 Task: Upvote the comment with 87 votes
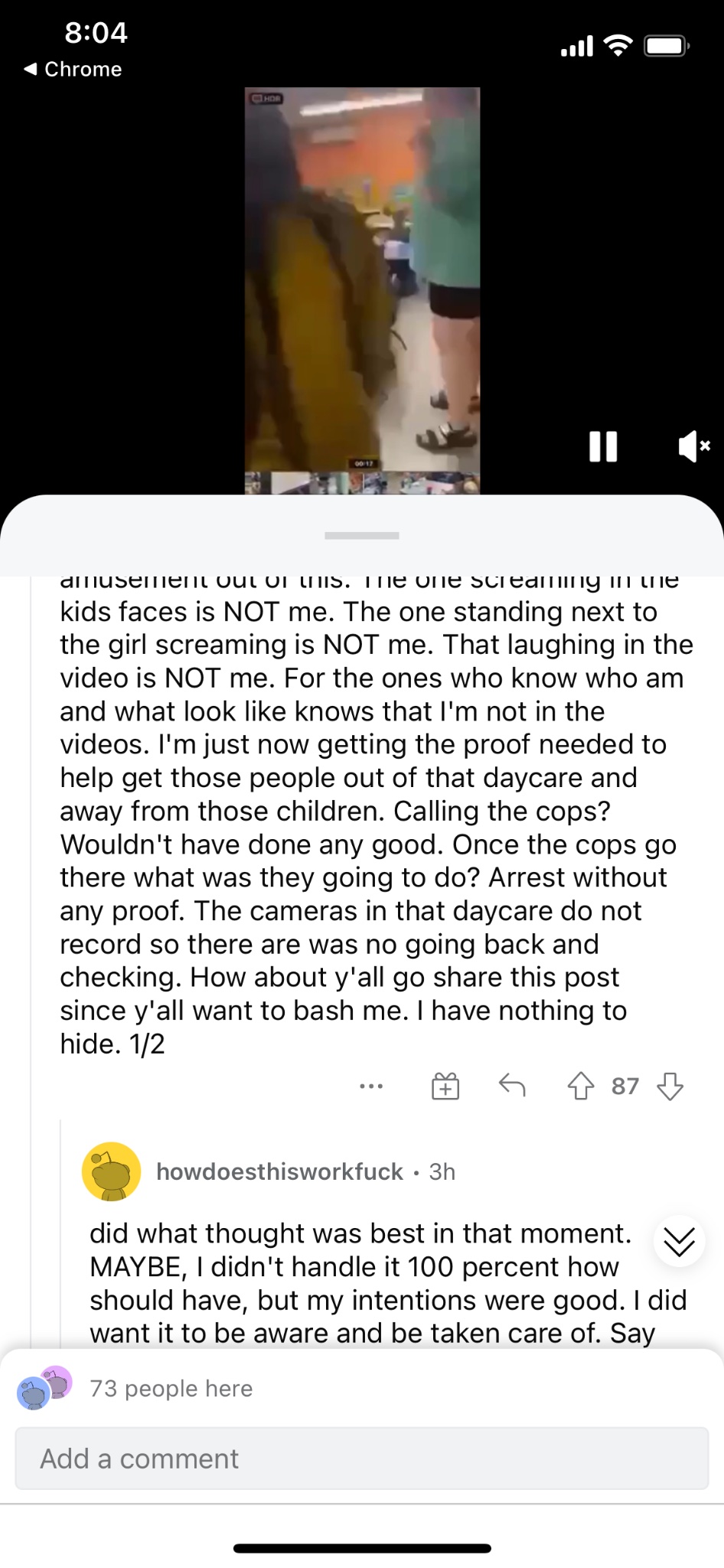(x=581, y=1086)
